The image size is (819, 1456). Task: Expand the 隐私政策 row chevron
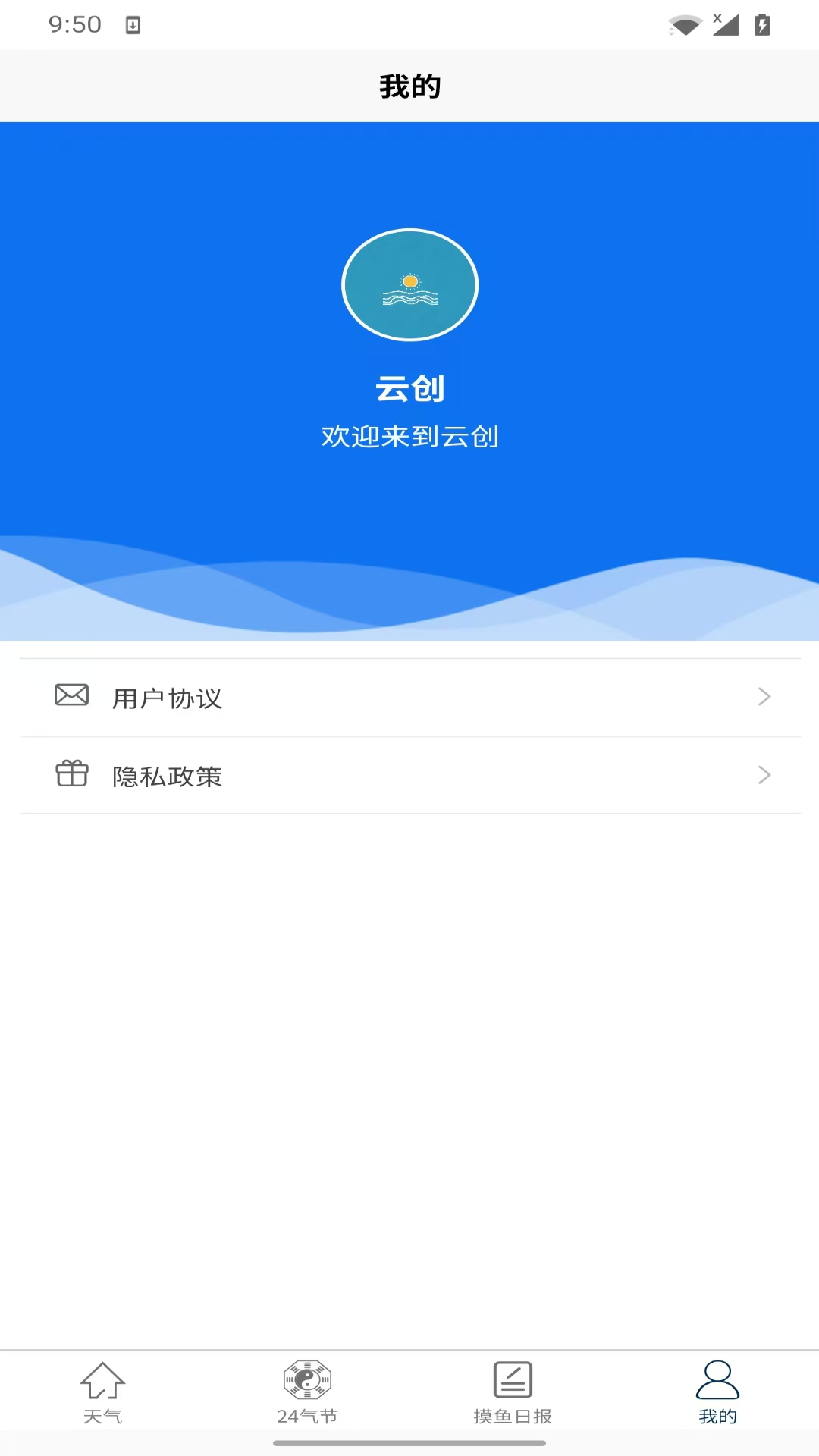(764, 775)
